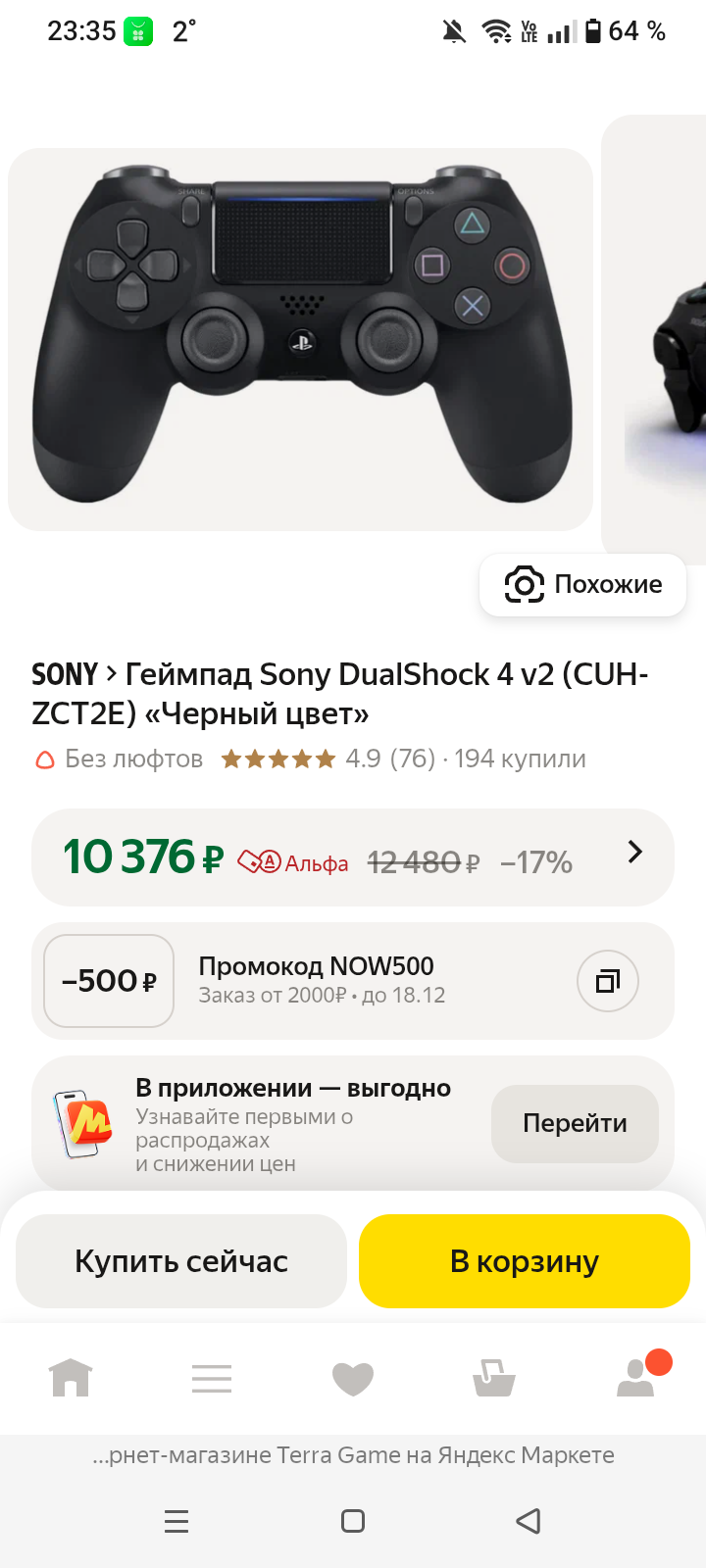706x1568 pixels.
Task: Open the profile tab
Action: 637,1378
